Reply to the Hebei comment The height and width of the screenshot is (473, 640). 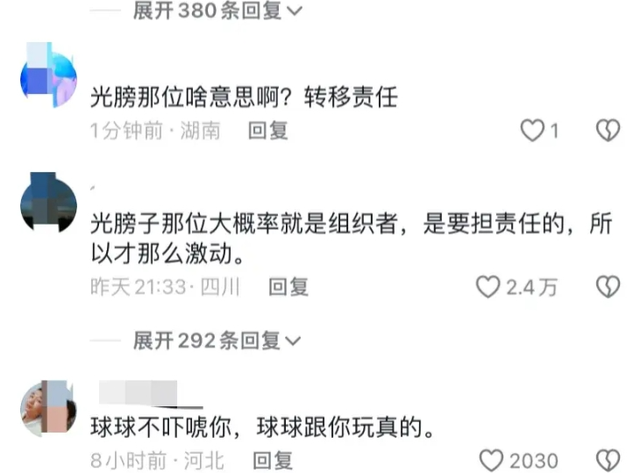coord(273,462)
